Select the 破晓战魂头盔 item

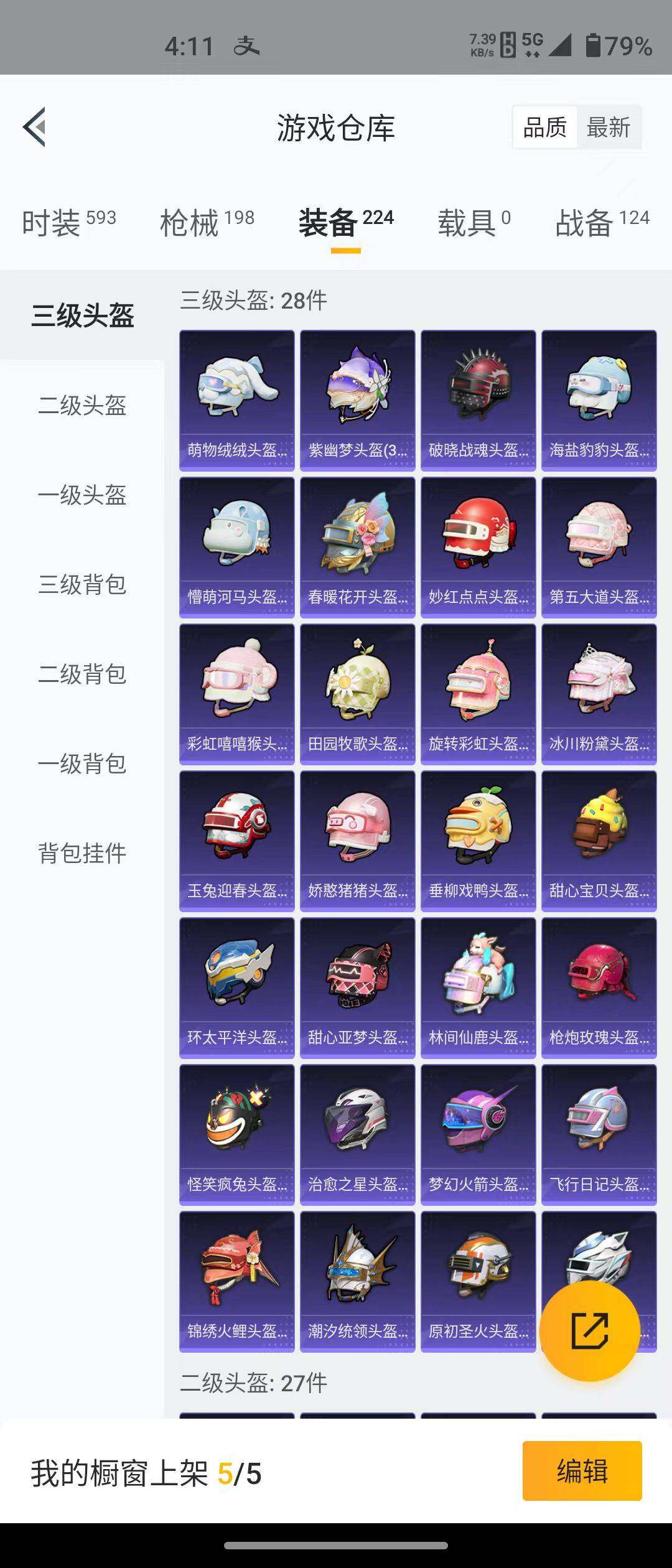coord(478,398)
